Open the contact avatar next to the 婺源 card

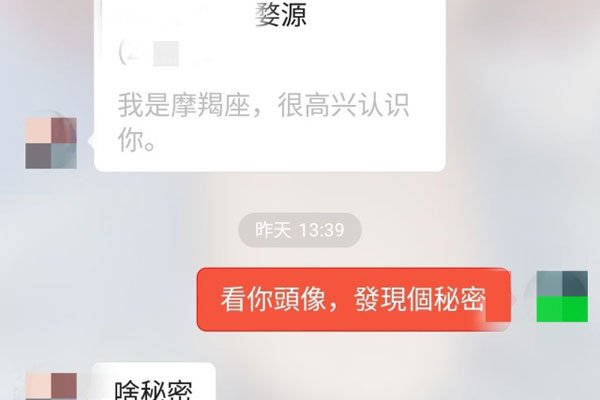50,142
